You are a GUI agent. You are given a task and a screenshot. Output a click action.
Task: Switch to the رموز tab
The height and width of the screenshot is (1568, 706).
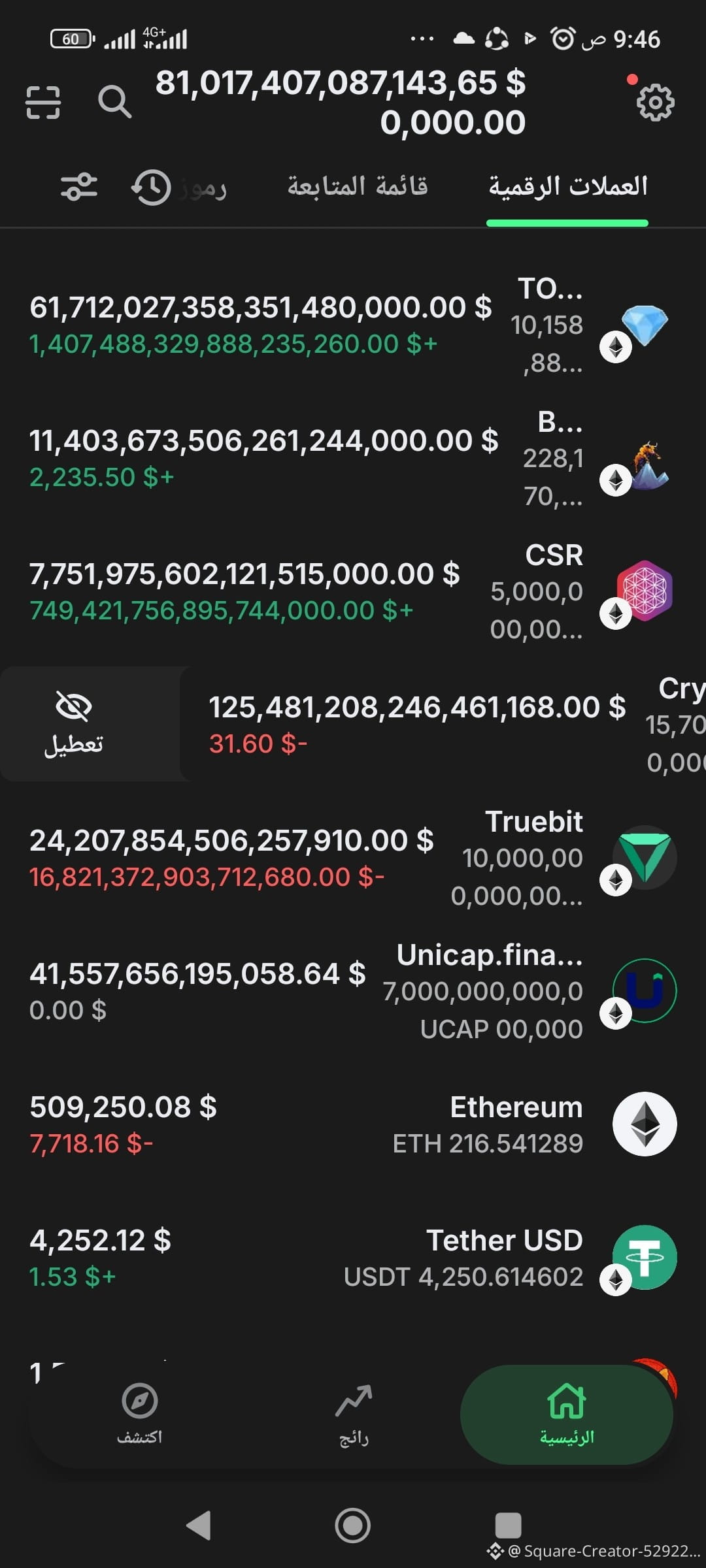pyautogui.click(x=203, y=188)
